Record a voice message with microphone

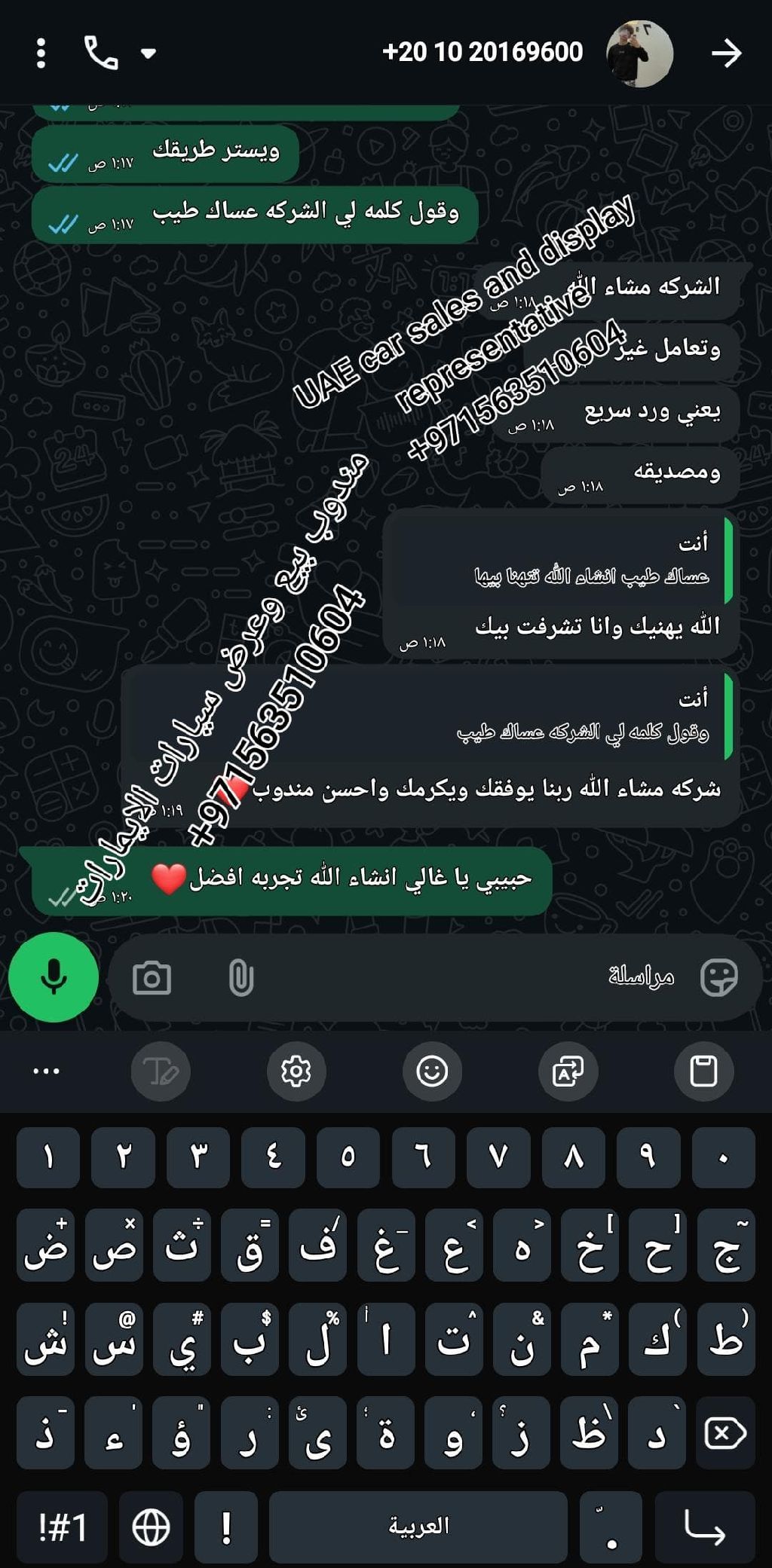click(54, 977)
